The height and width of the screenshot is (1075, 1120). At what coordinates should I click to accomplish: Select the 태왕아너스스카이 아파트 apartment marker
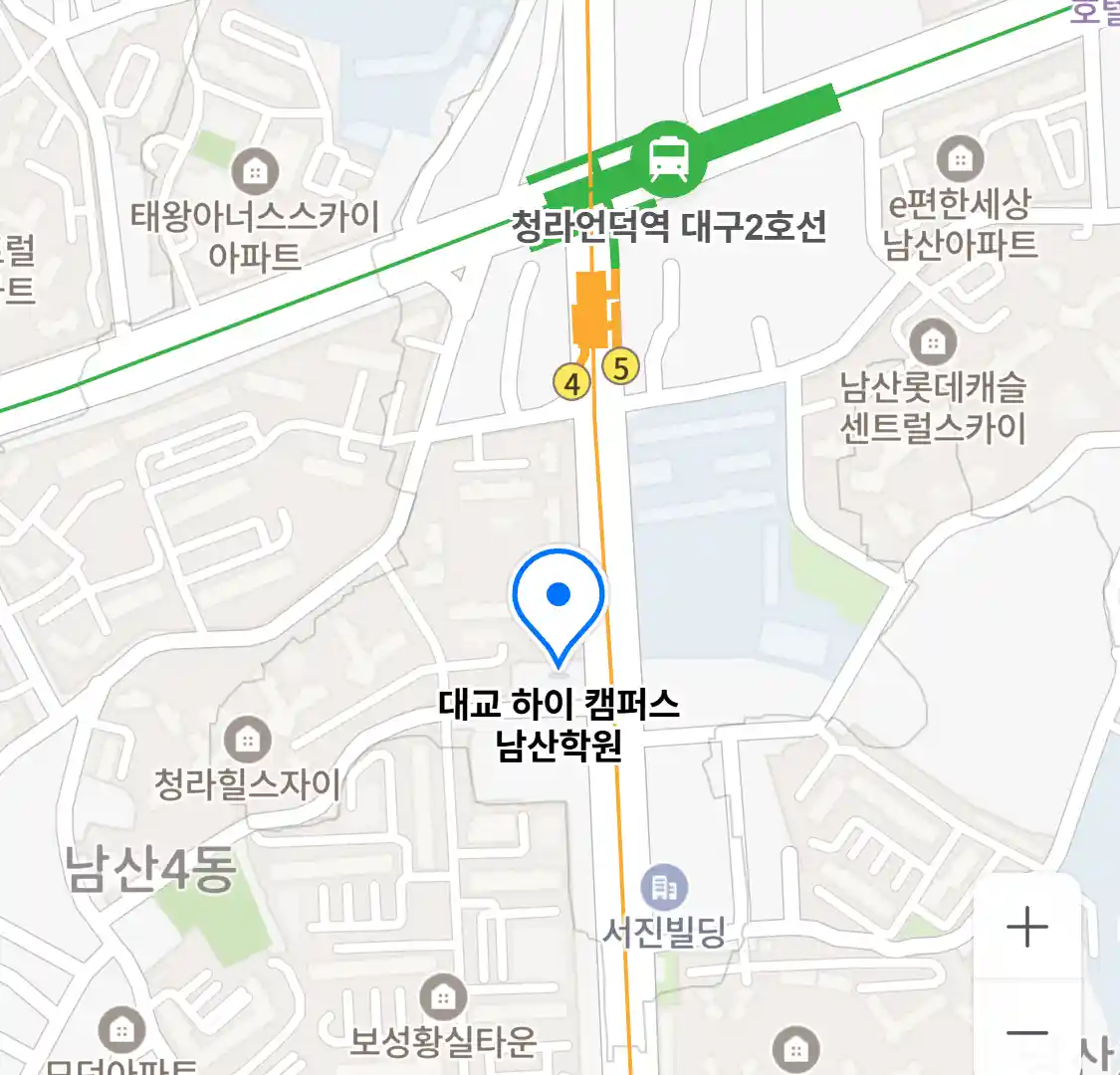pyautogui.click(x=256, y=172)
